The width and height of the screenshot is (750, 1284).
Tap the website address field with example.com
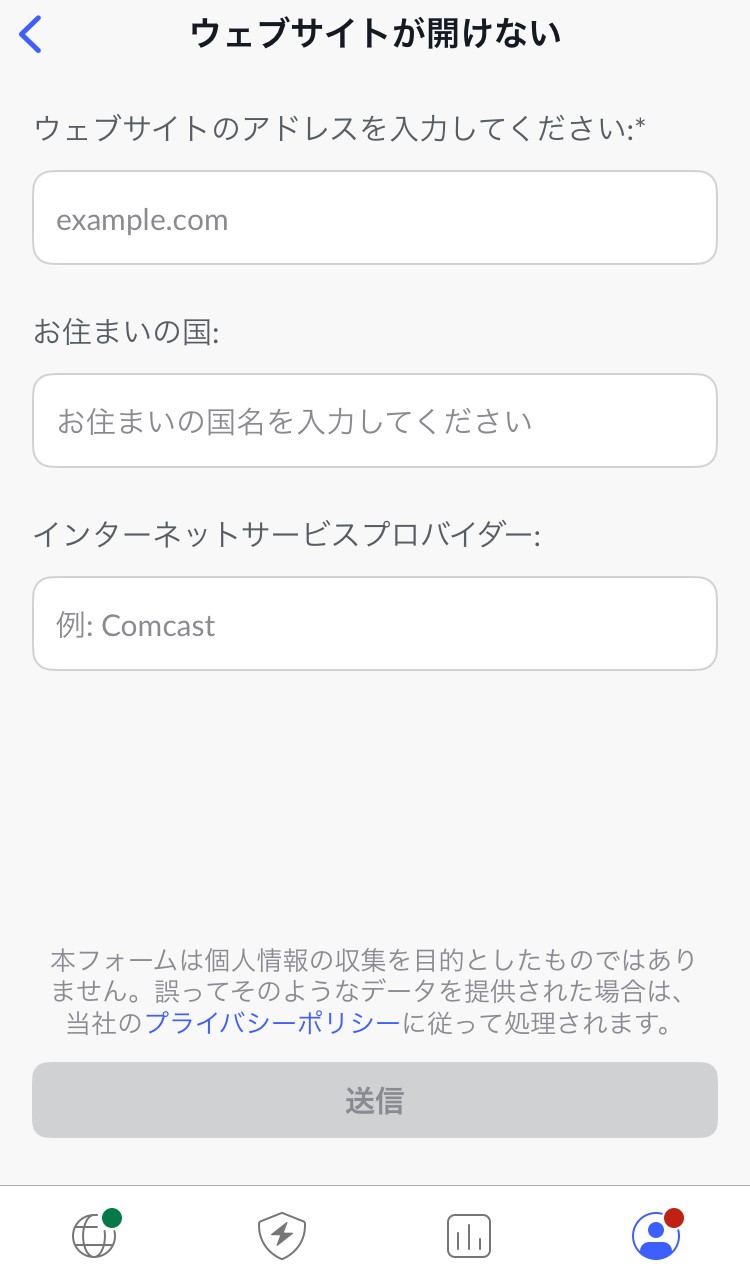pyautogui.click(x=375, y=218)
